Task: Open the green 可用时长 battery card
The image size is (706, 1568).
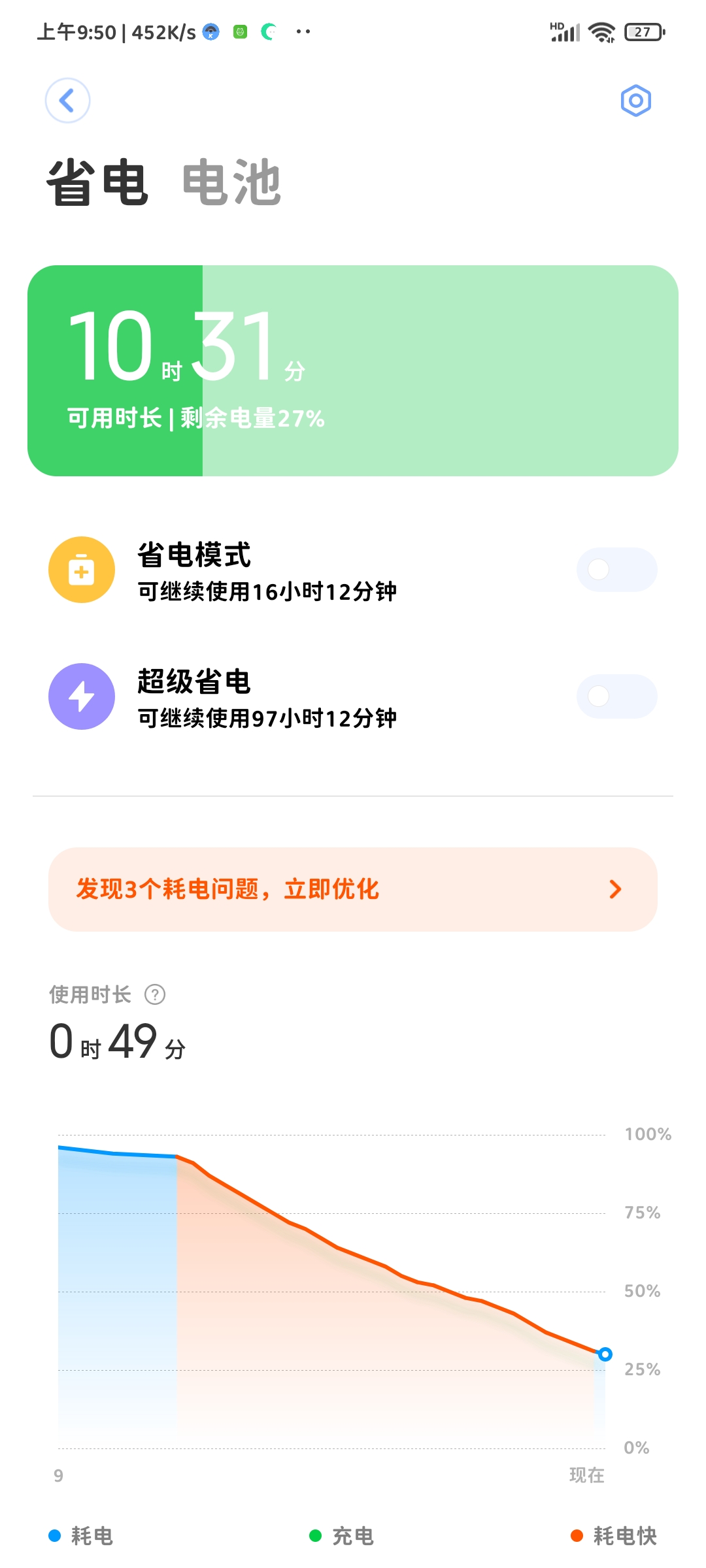Action: [x=353, y=370]
